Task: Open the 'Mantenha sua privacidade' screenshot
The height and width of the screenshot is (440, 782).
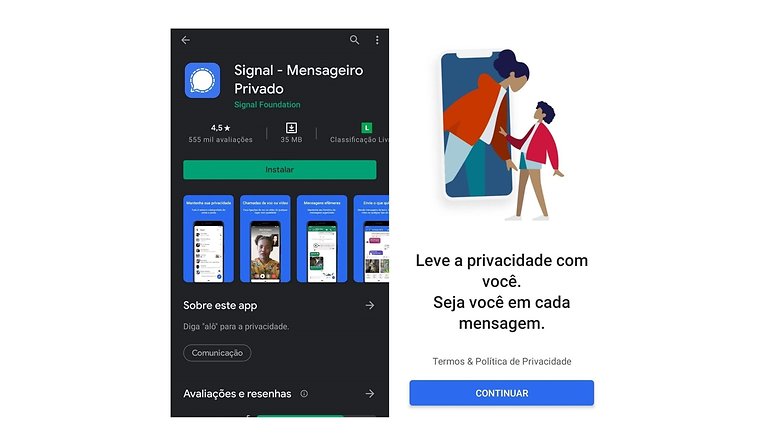Action: click(208, 238)
